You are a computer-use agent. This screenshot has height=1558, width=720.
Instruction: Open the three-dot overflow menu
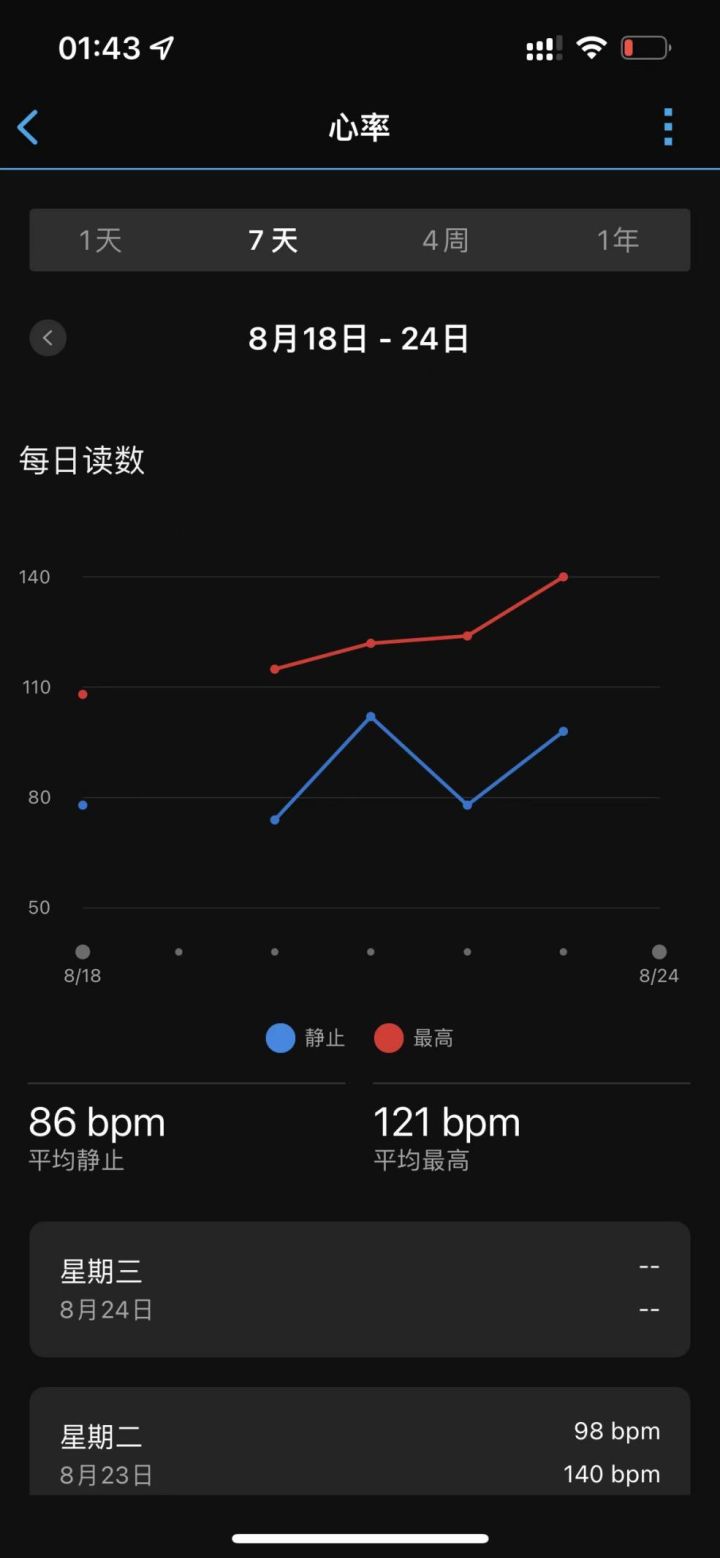tap(667, 127)
